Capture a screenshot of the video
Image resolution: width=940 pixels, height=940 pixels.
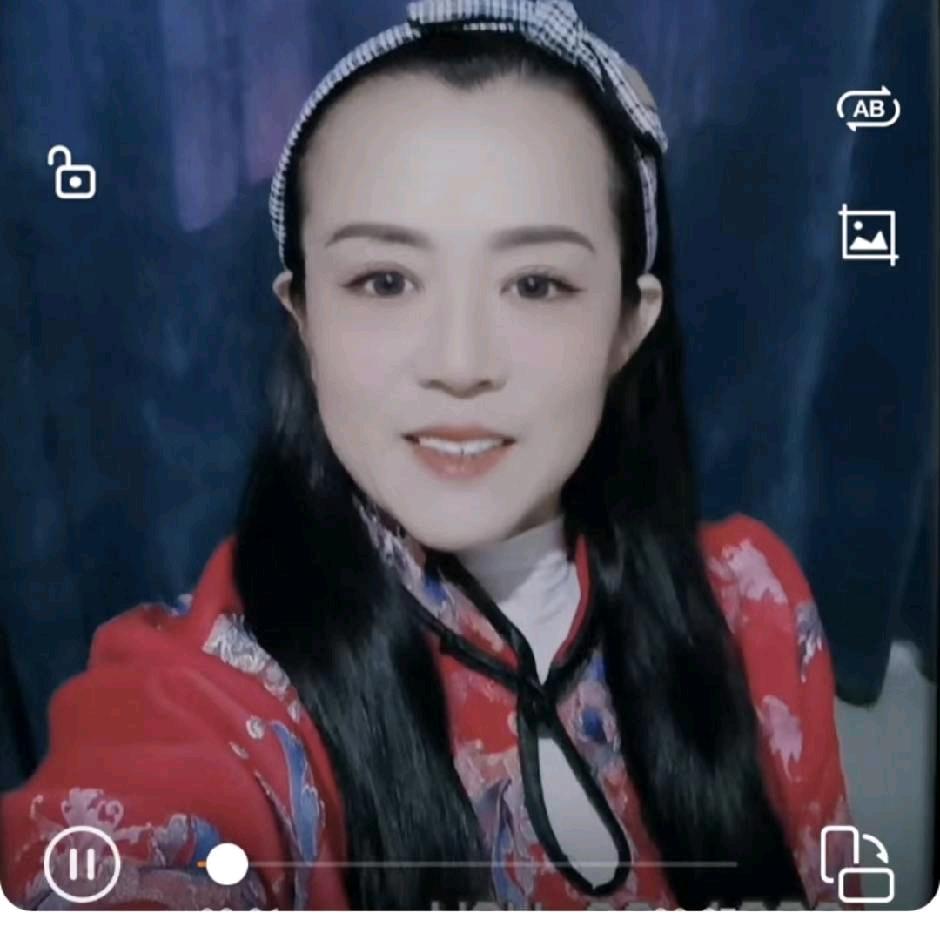pos(867,236)
